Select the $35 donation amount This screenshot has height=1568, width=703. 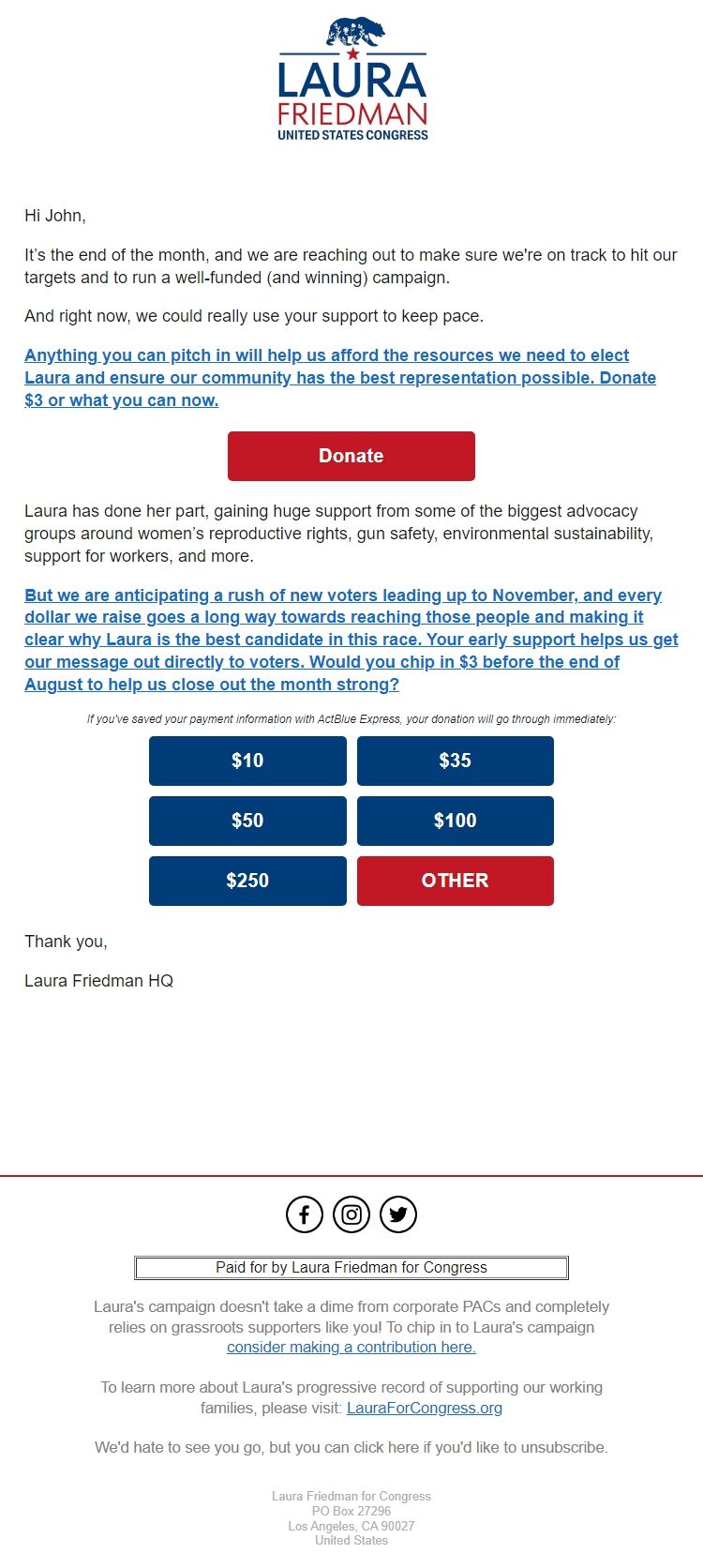pyautogui.click(x=455, y=761)
